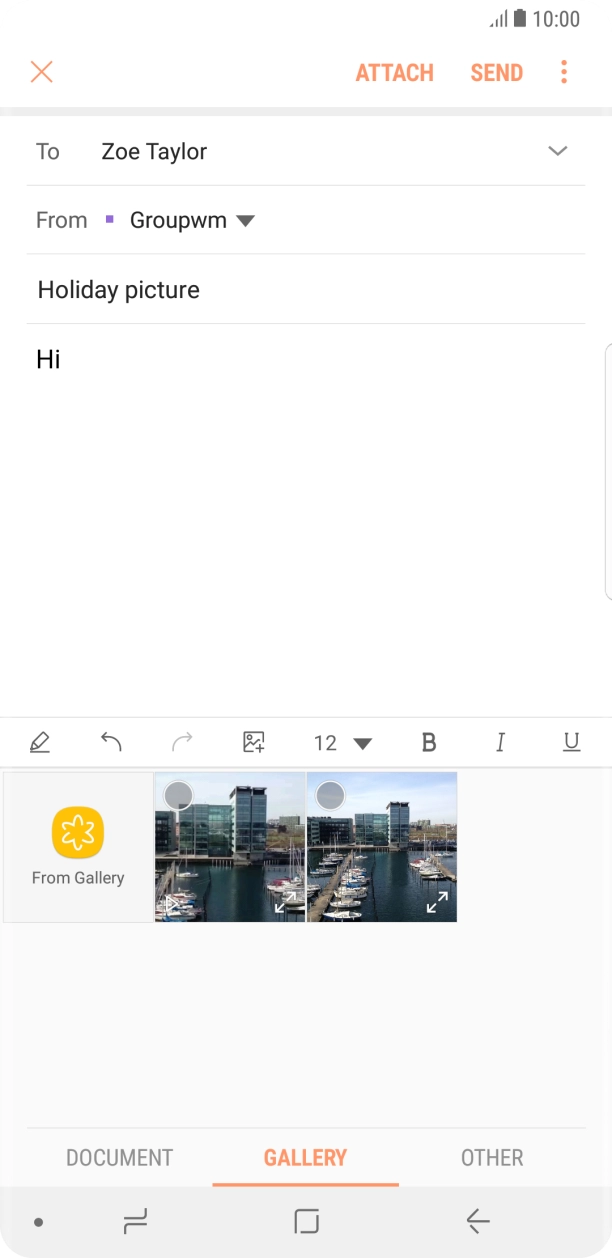Switch to the OTHER tab

click(491, 1157)
